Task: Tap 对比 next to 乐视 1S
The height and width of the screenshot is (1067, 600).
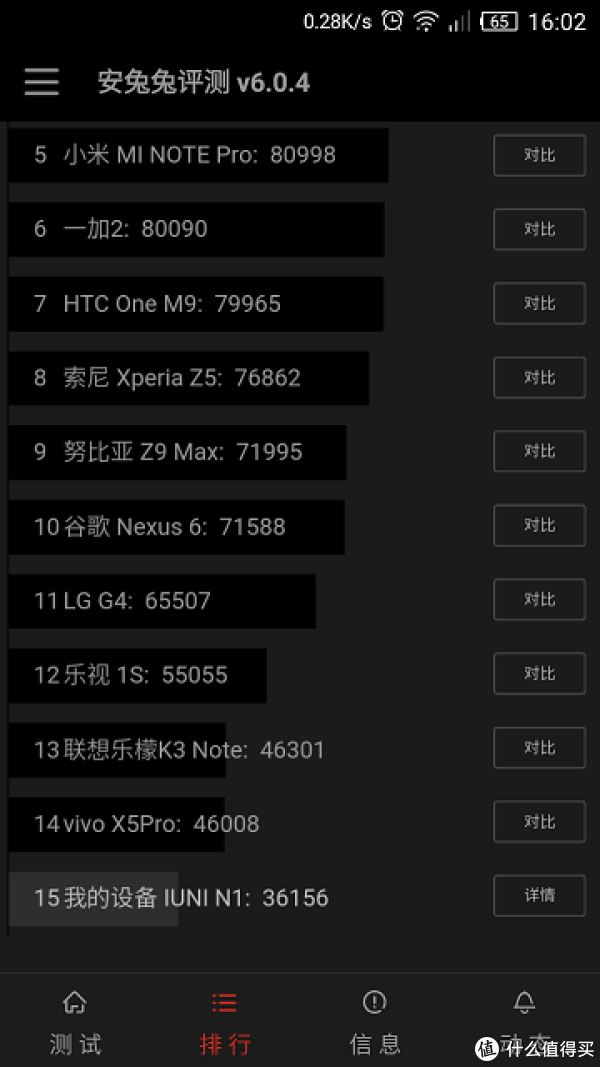Action: point(539,674)
